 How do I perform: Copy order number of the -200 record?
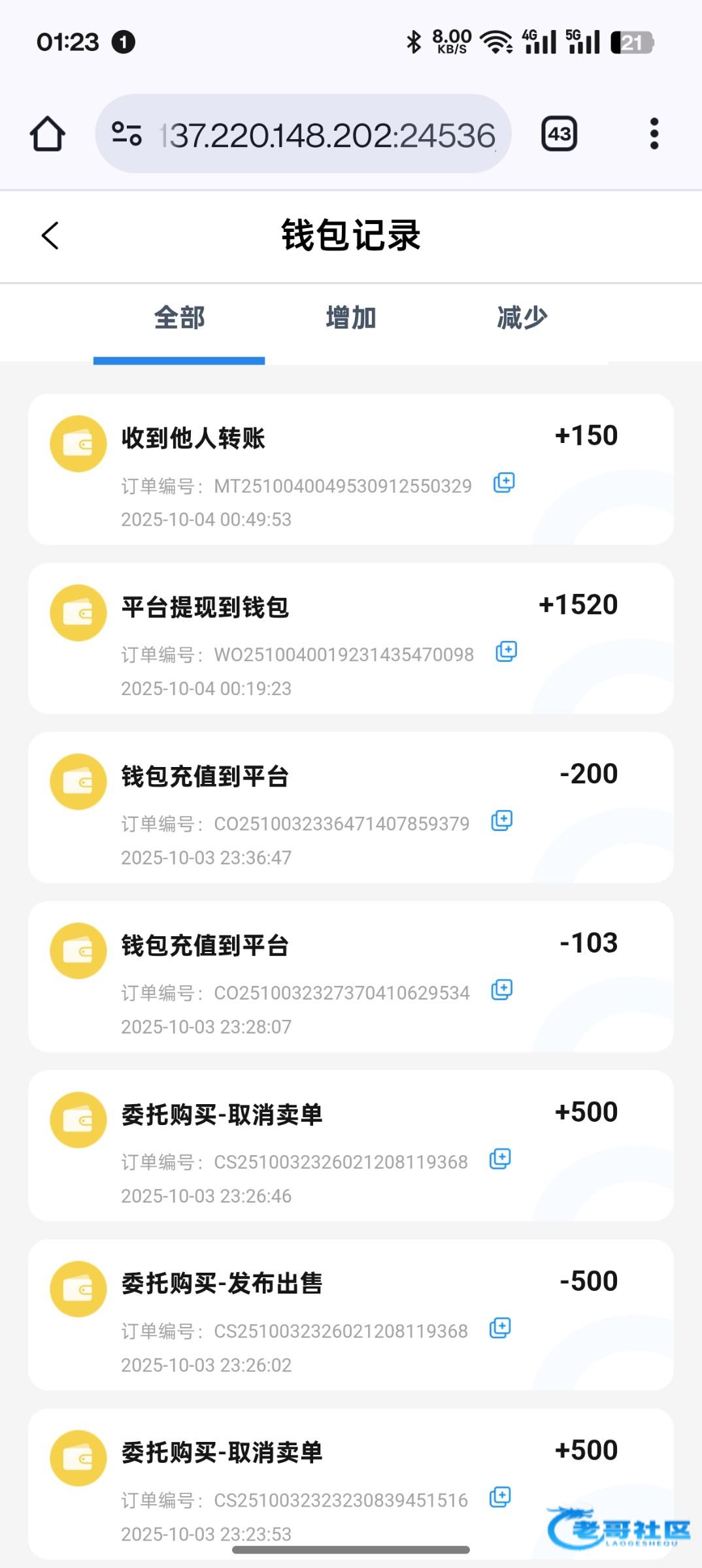pyautogui.click(x=502, y=821)
